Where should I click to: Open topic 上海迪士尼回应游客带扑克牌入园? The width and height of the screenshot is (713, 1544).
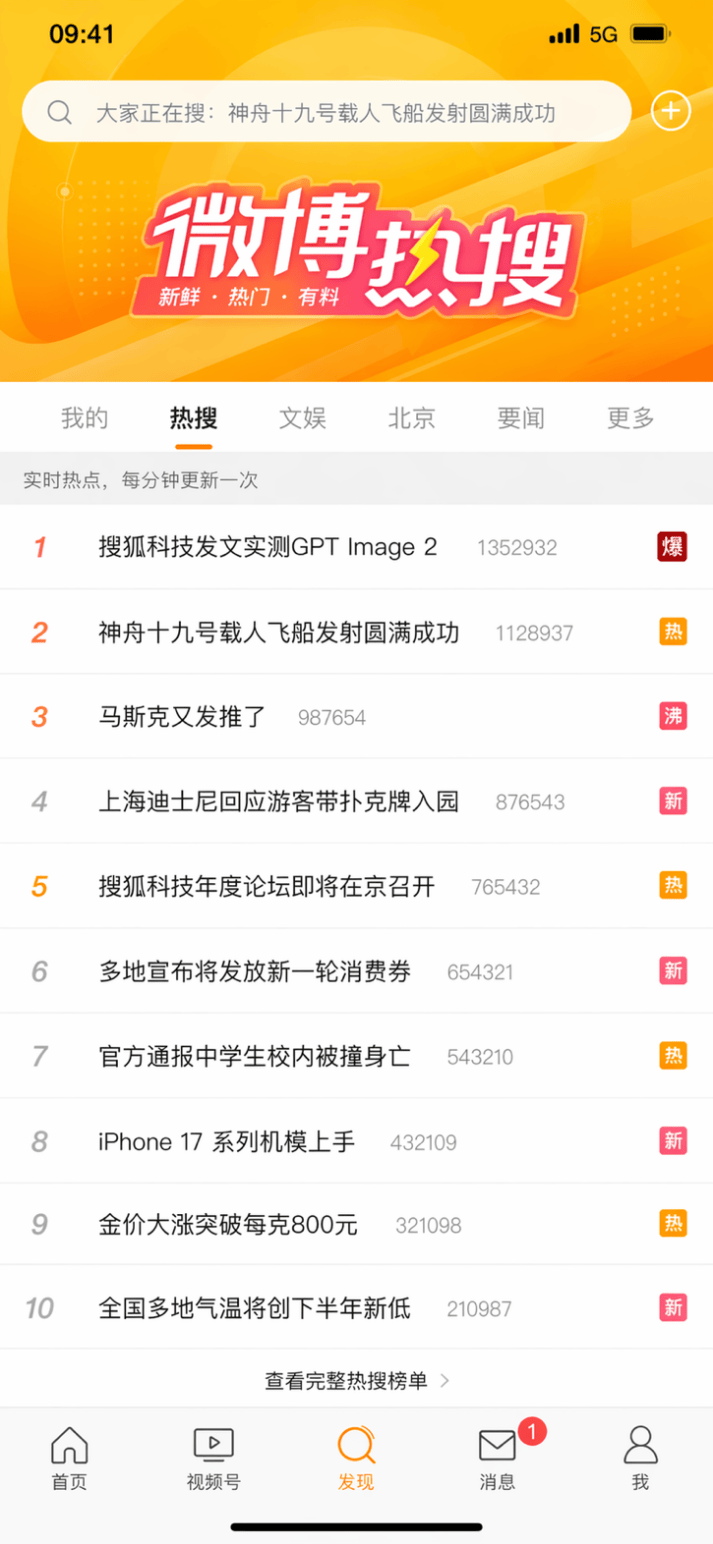click(x=279, y=801)
